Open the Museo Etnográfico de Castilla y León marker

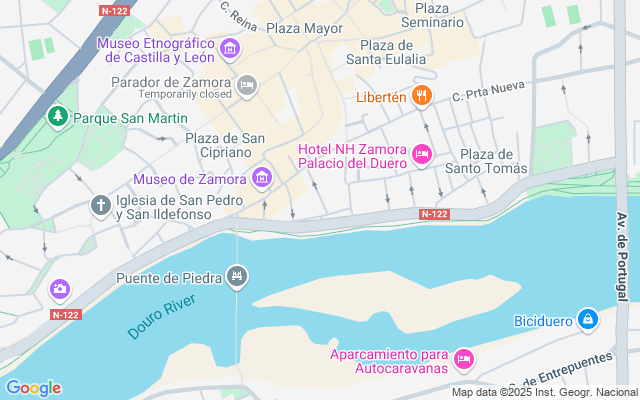click(231, 47)
